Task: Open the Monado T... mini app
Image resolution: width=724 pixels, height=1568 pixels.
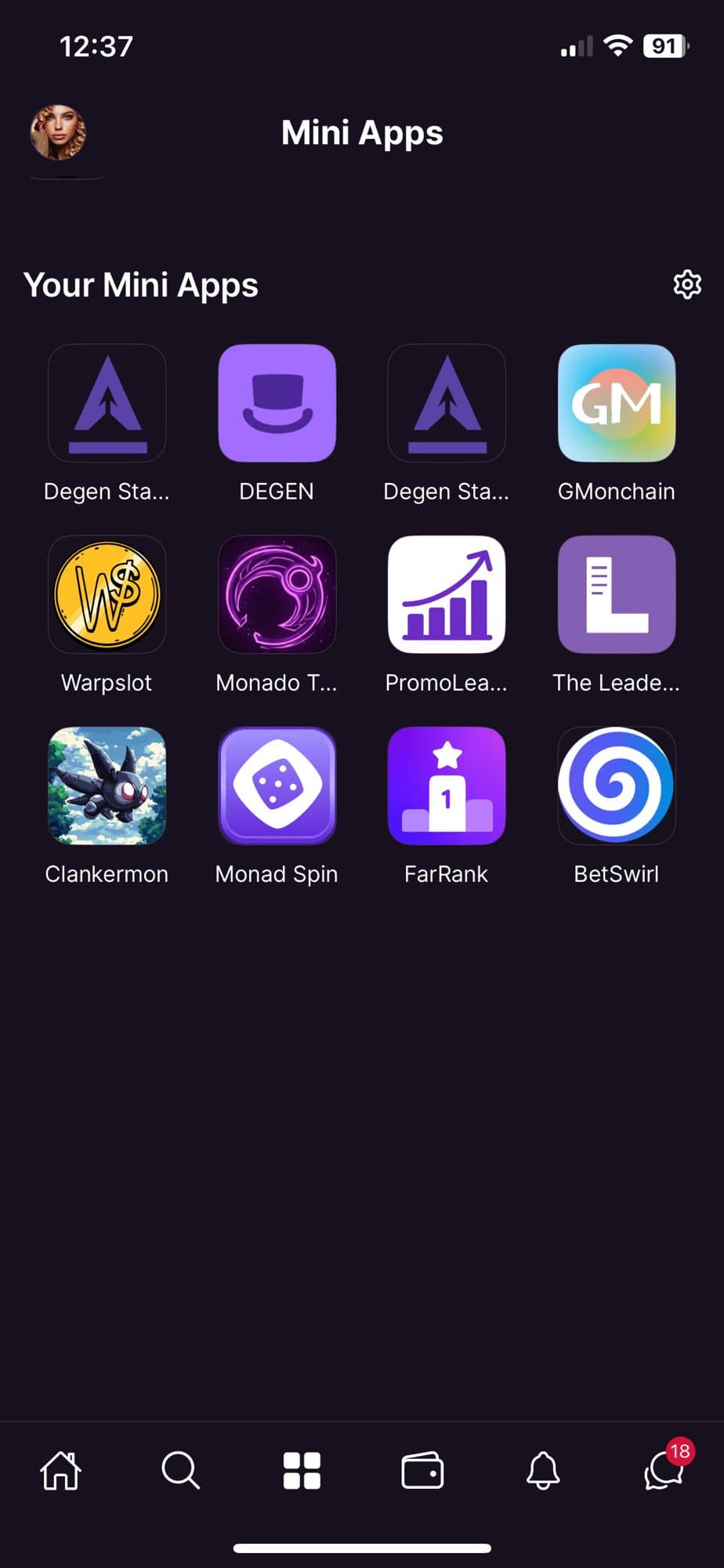Action: point(277,594)
